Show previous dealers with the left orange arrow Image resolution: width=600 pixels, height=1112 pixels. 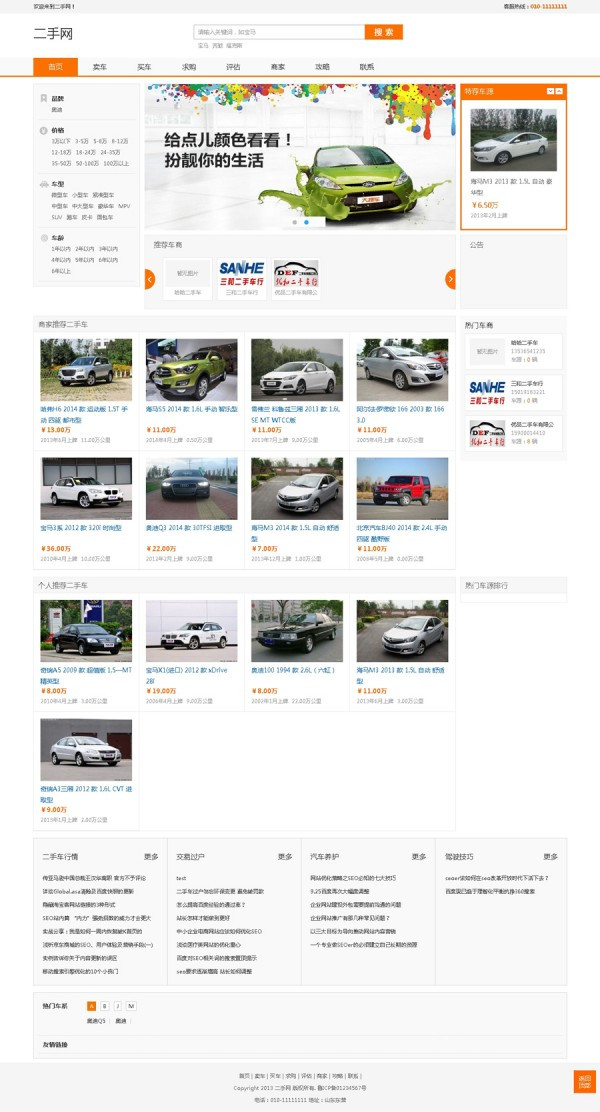(150, 279)
